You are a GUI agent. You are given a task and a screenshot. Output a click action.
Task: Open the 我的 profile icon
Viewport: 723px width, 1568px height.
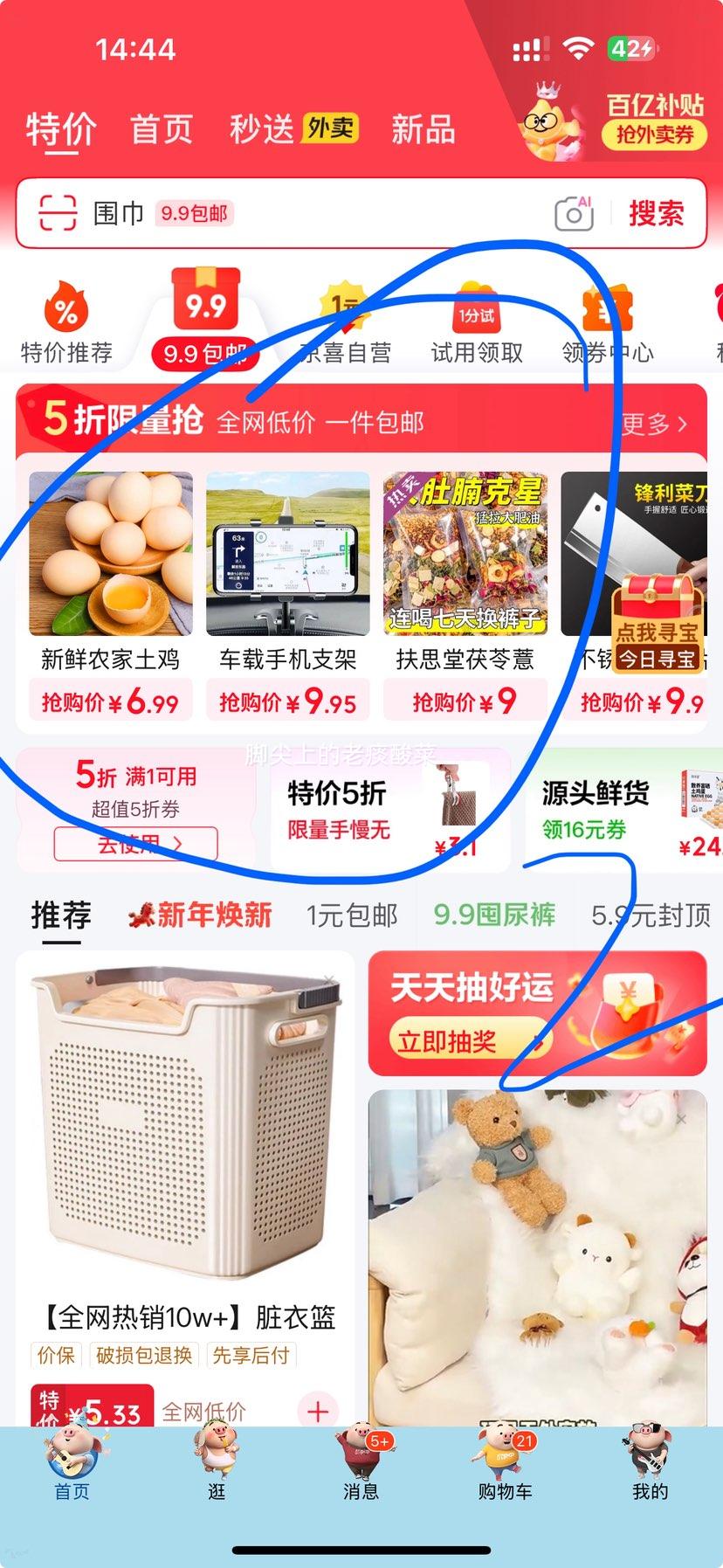[x=650, y=1454]
